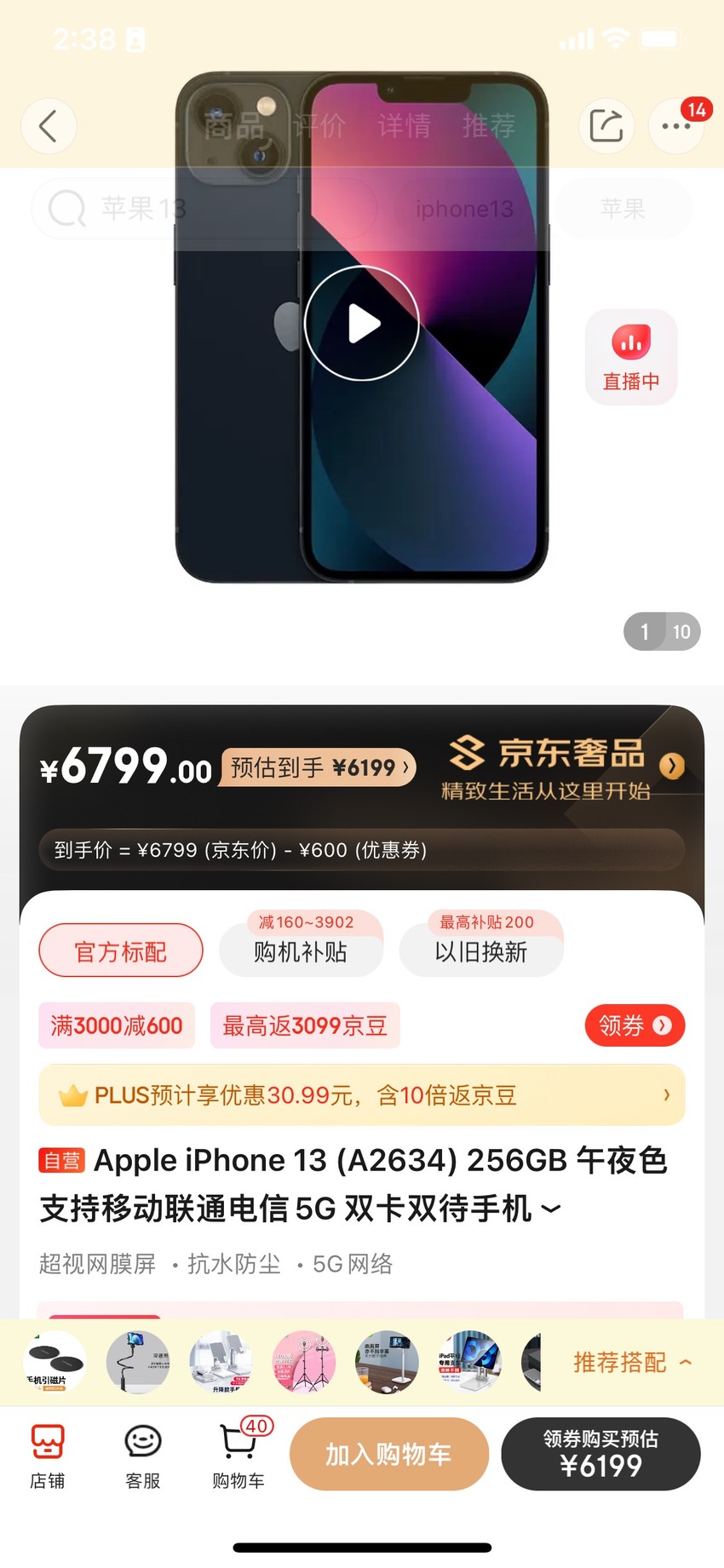Viewport: 724px width, 1568px height.
Task: Contact 客服 customer service
Action: [143, 1456]
